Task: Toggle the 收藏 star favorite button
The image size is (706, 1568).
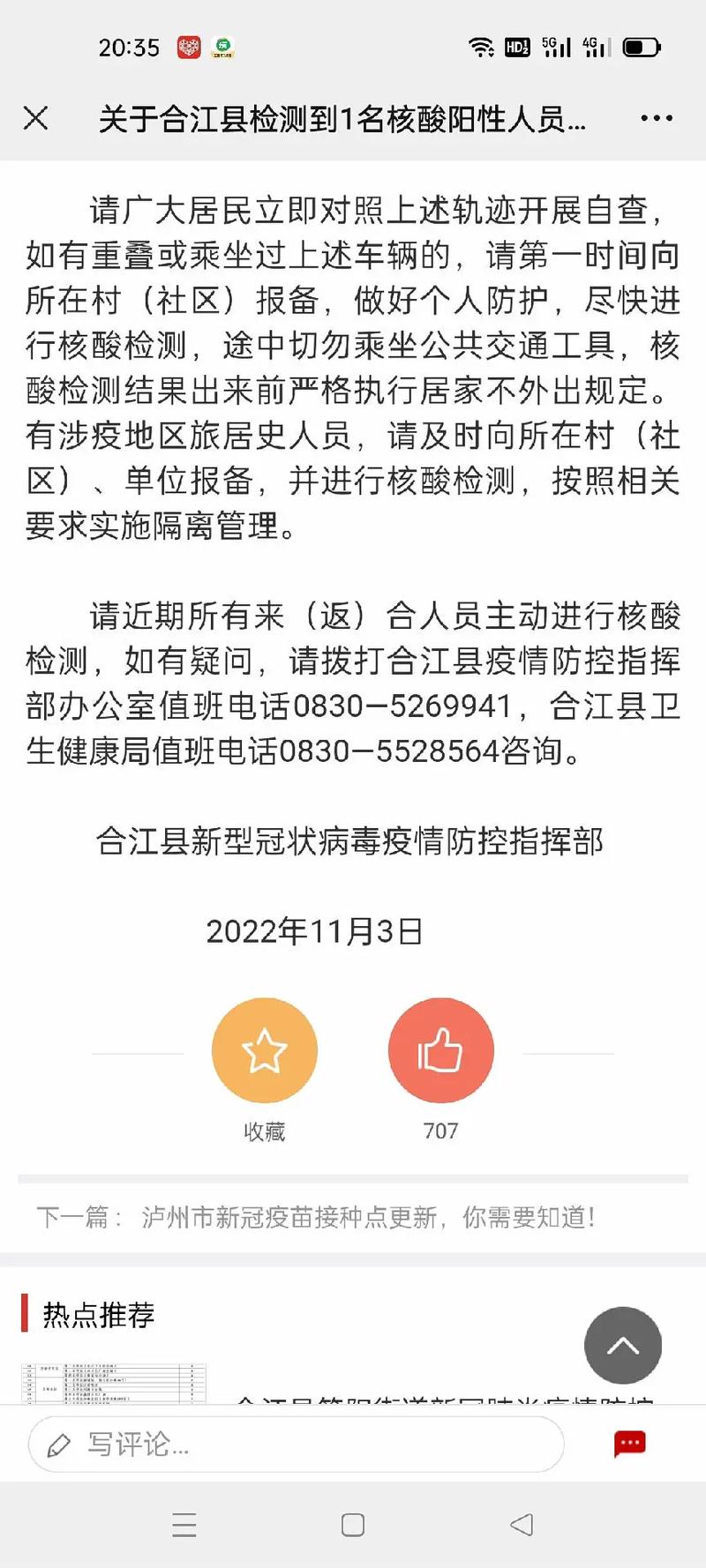Action: (x=265, y=1051)
